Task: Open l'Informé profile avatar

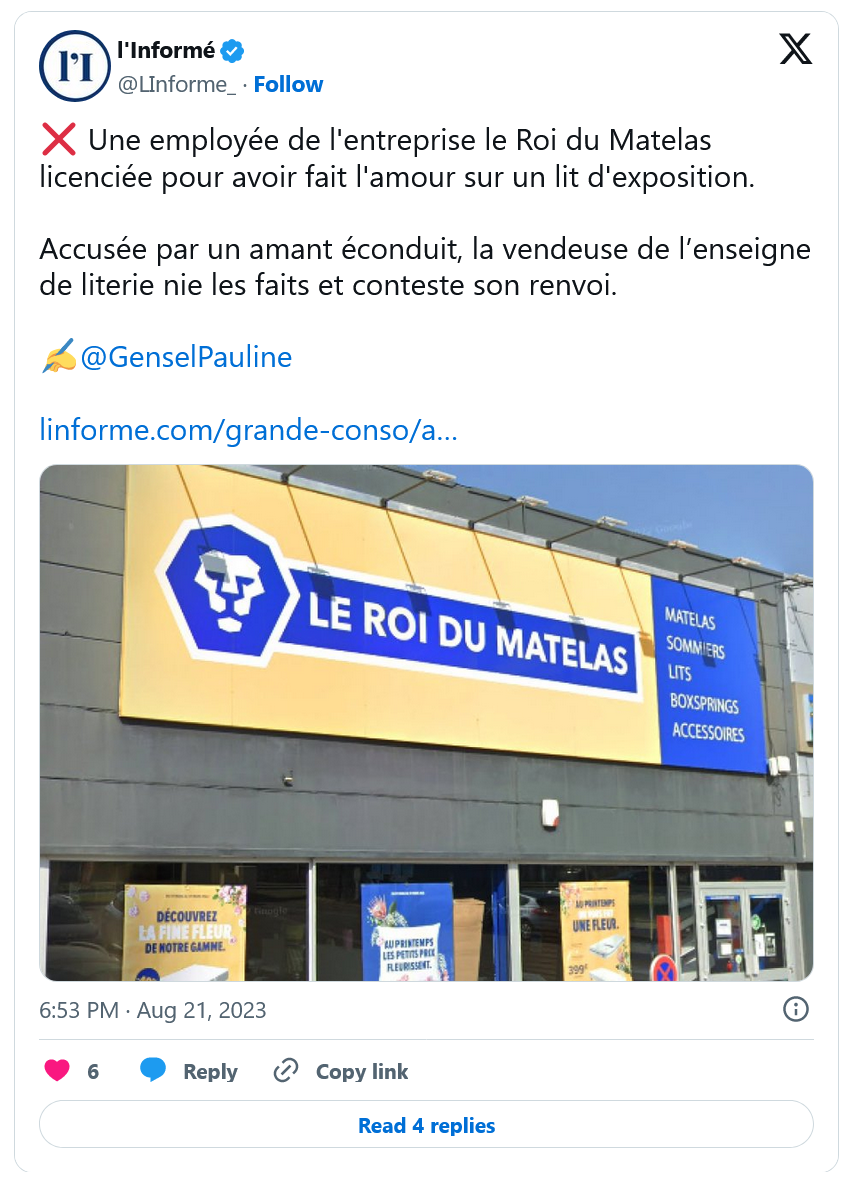Action: 73,66
